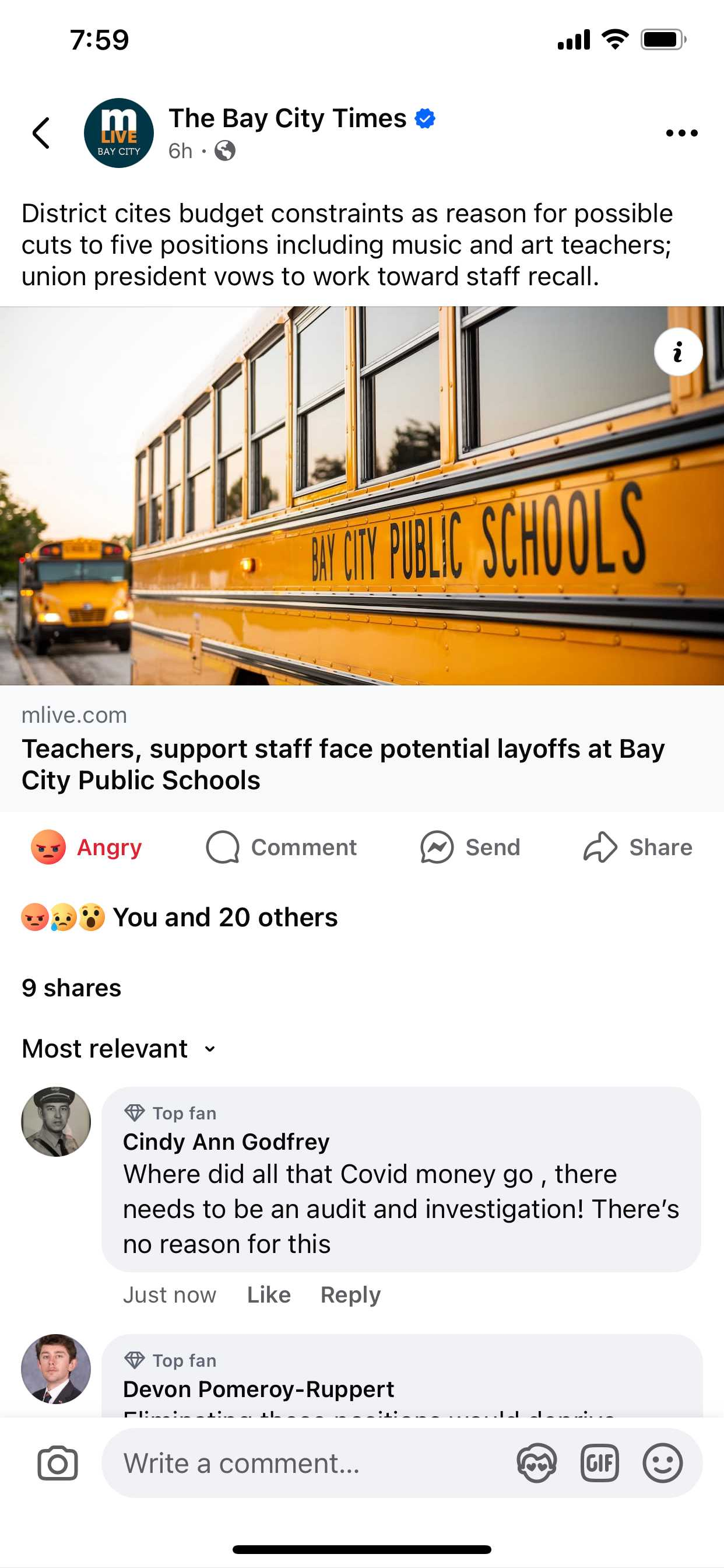This screenshot has width=724, height=1568.
Task: Go back using the back arrow
Action: tap(41, 132)
